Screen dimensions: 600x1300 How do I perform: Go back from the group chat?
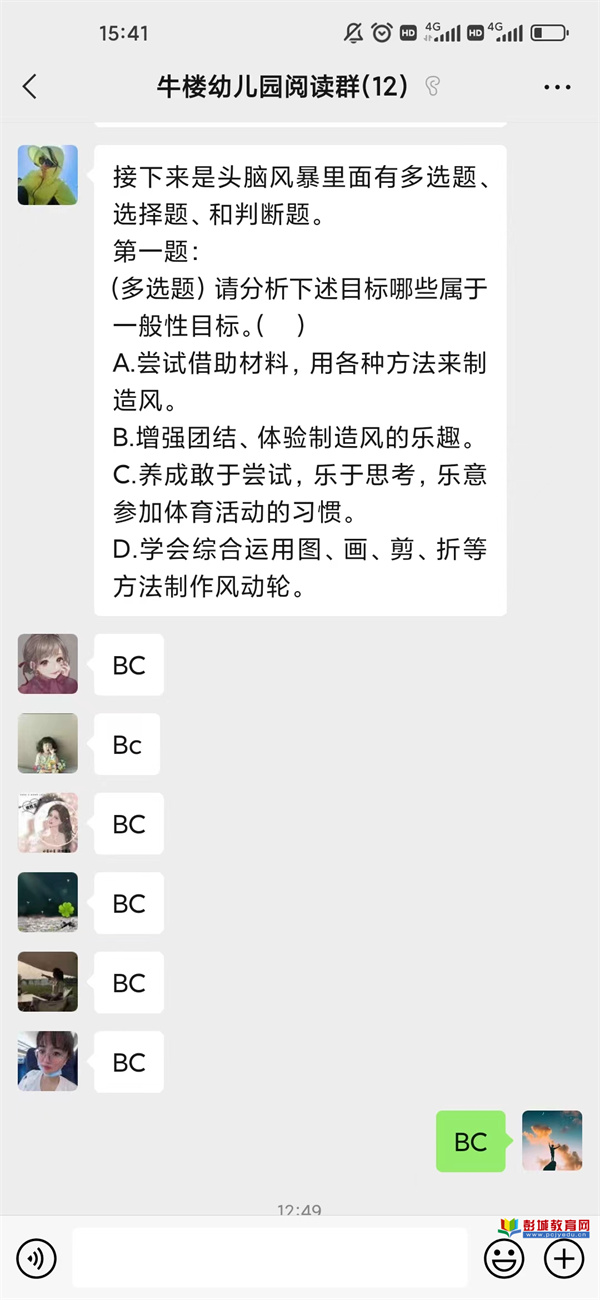coord(30,87)
